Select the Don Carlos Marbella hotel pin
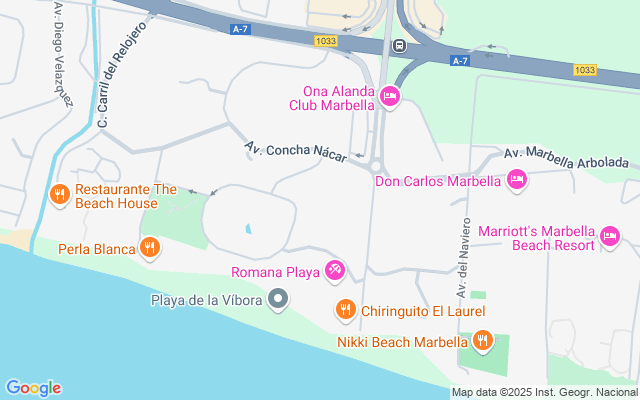The width and height of the screenshot is (640, 400). [x=517, y=181]
